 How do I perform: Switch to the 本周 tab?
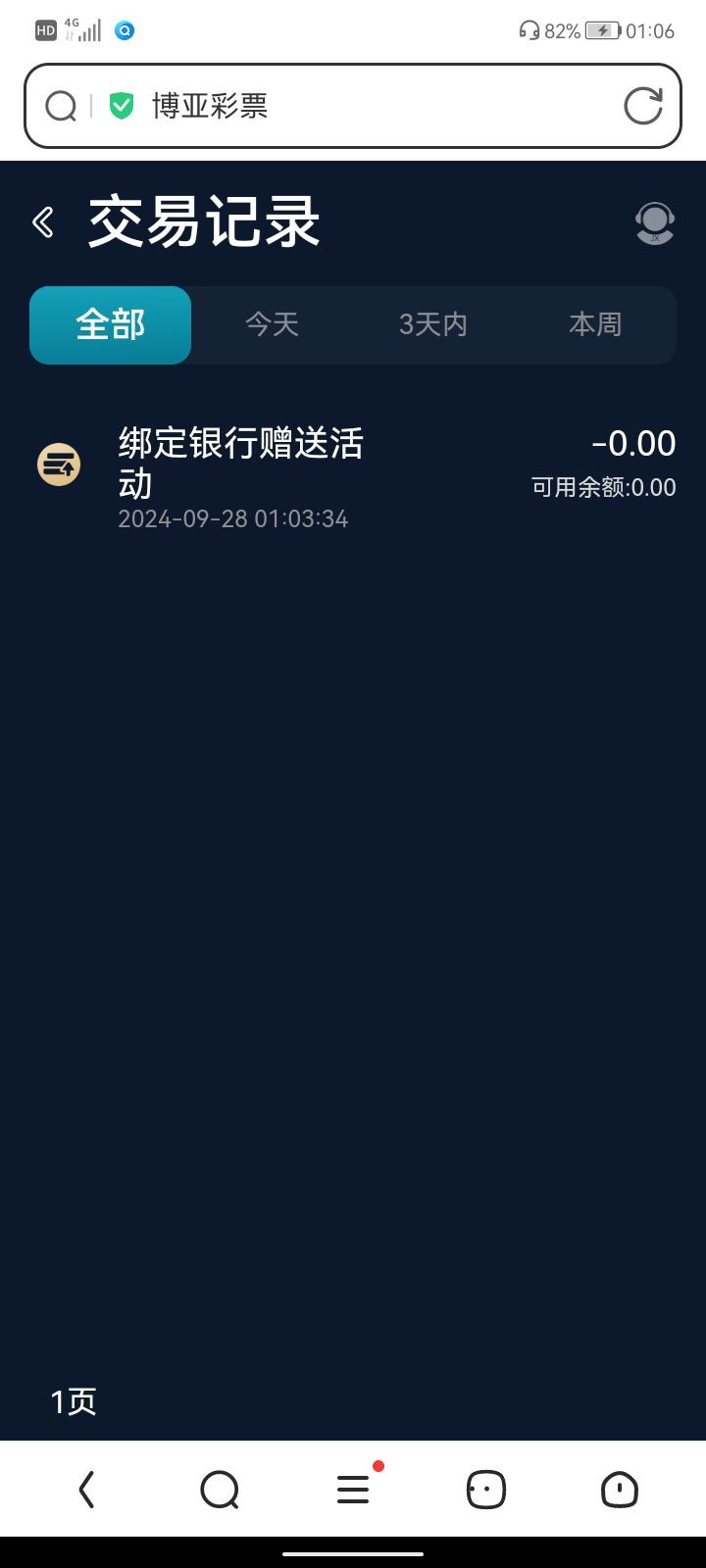pyautogui.click(x=595, y=324)
